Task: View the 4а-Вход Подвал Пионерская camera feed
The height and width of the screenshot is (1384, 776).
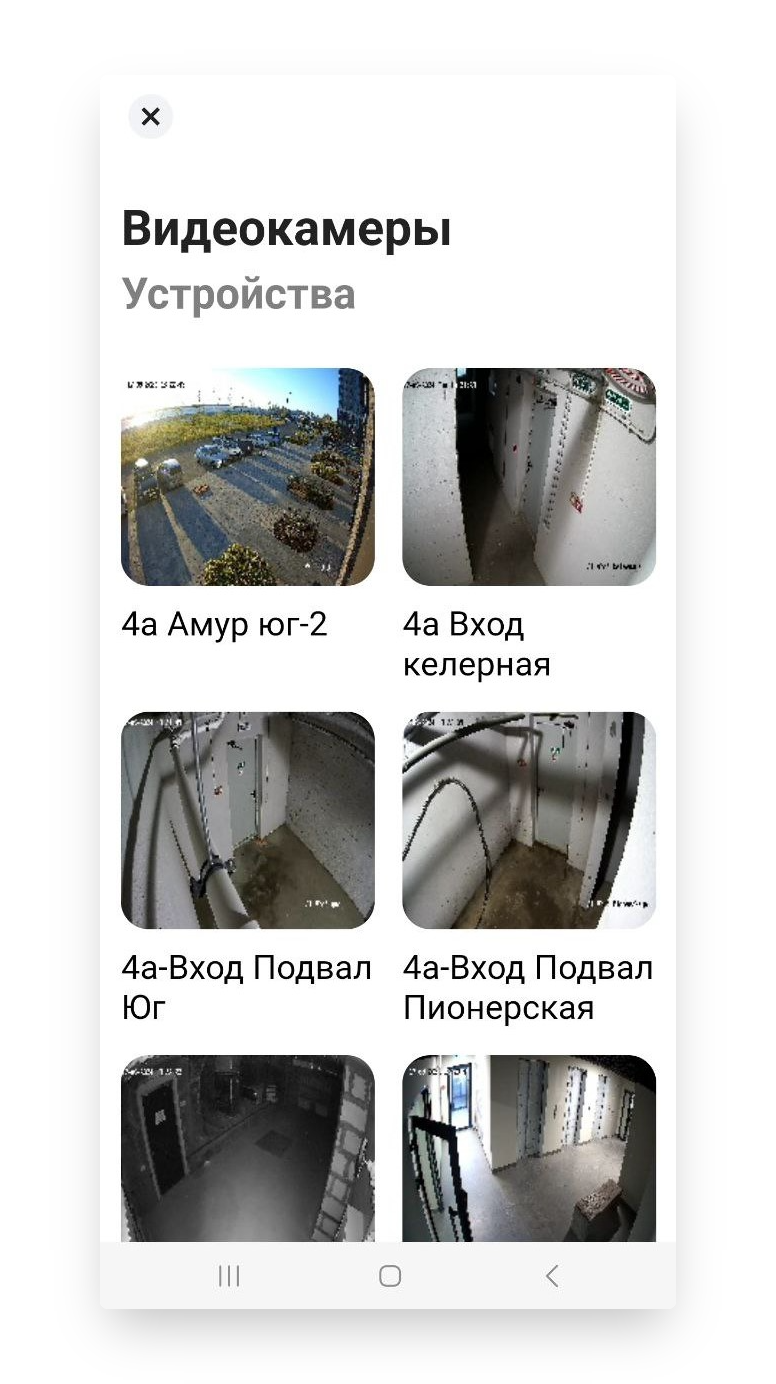Action: tap(529, 820)
